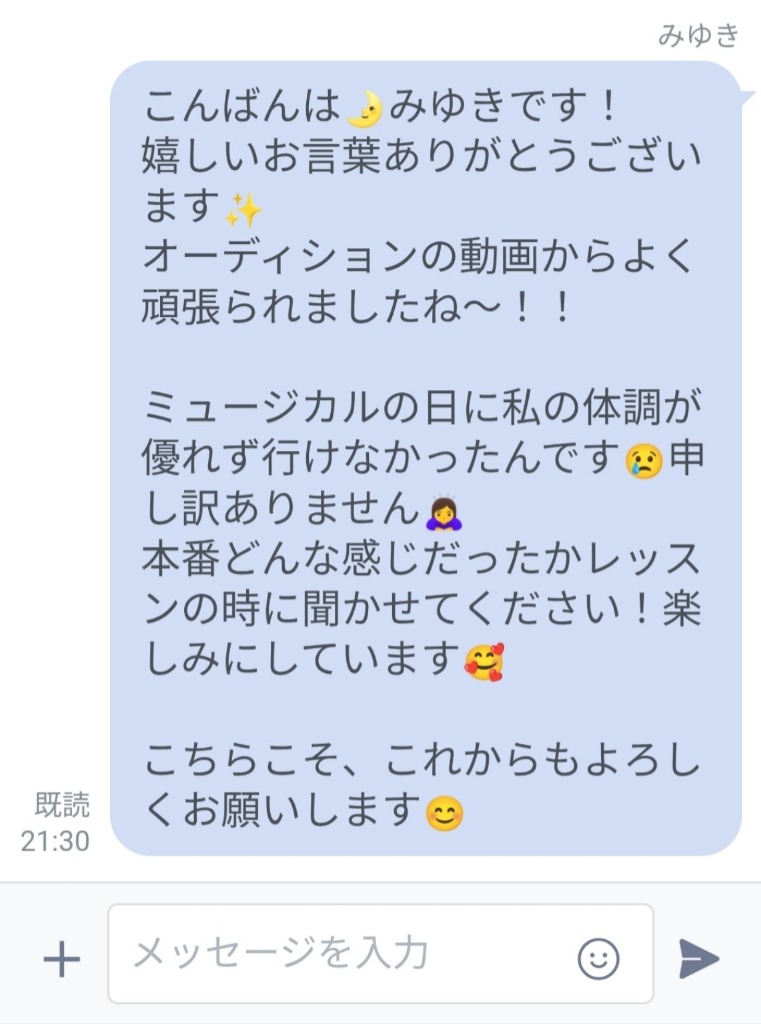This screenshot has width=761, height=1024.
Task: Send the message with the arrow icon
Action: (x=699, y=958)
